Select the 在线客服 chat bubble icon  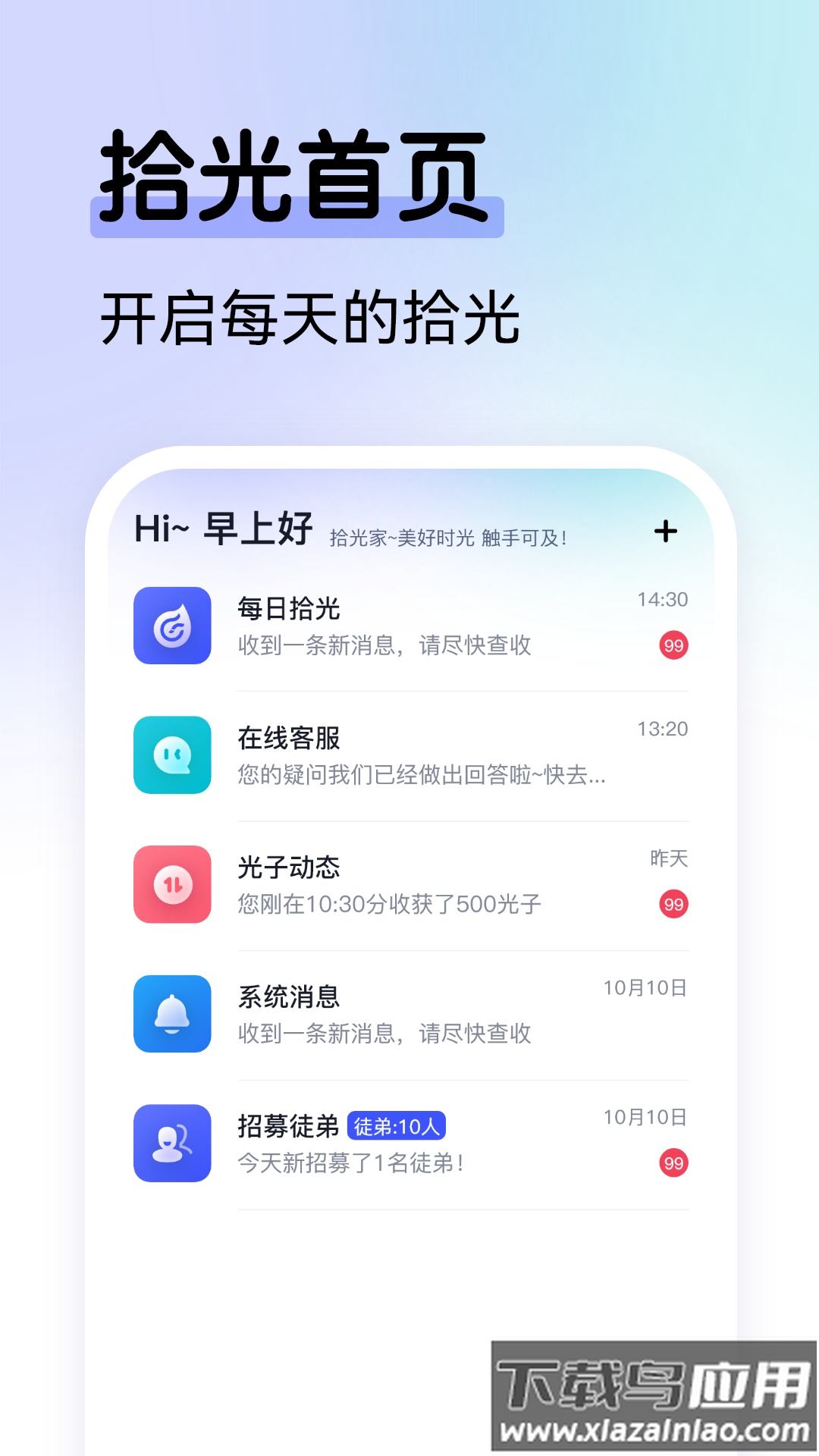[172, 756]
